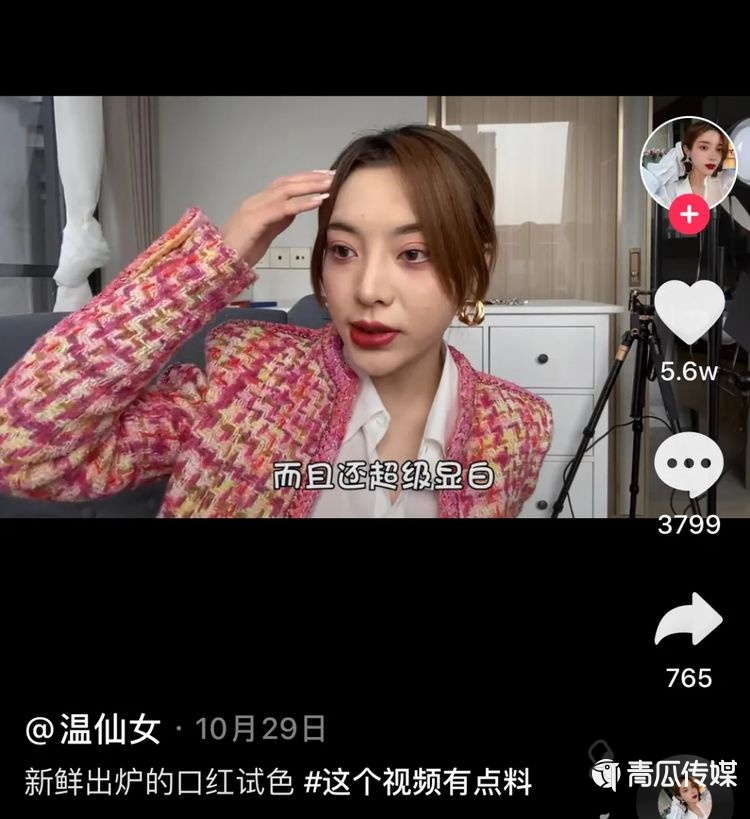Open the creator's profile picture
Screen dimensions: 750x819
coord(688,165)
